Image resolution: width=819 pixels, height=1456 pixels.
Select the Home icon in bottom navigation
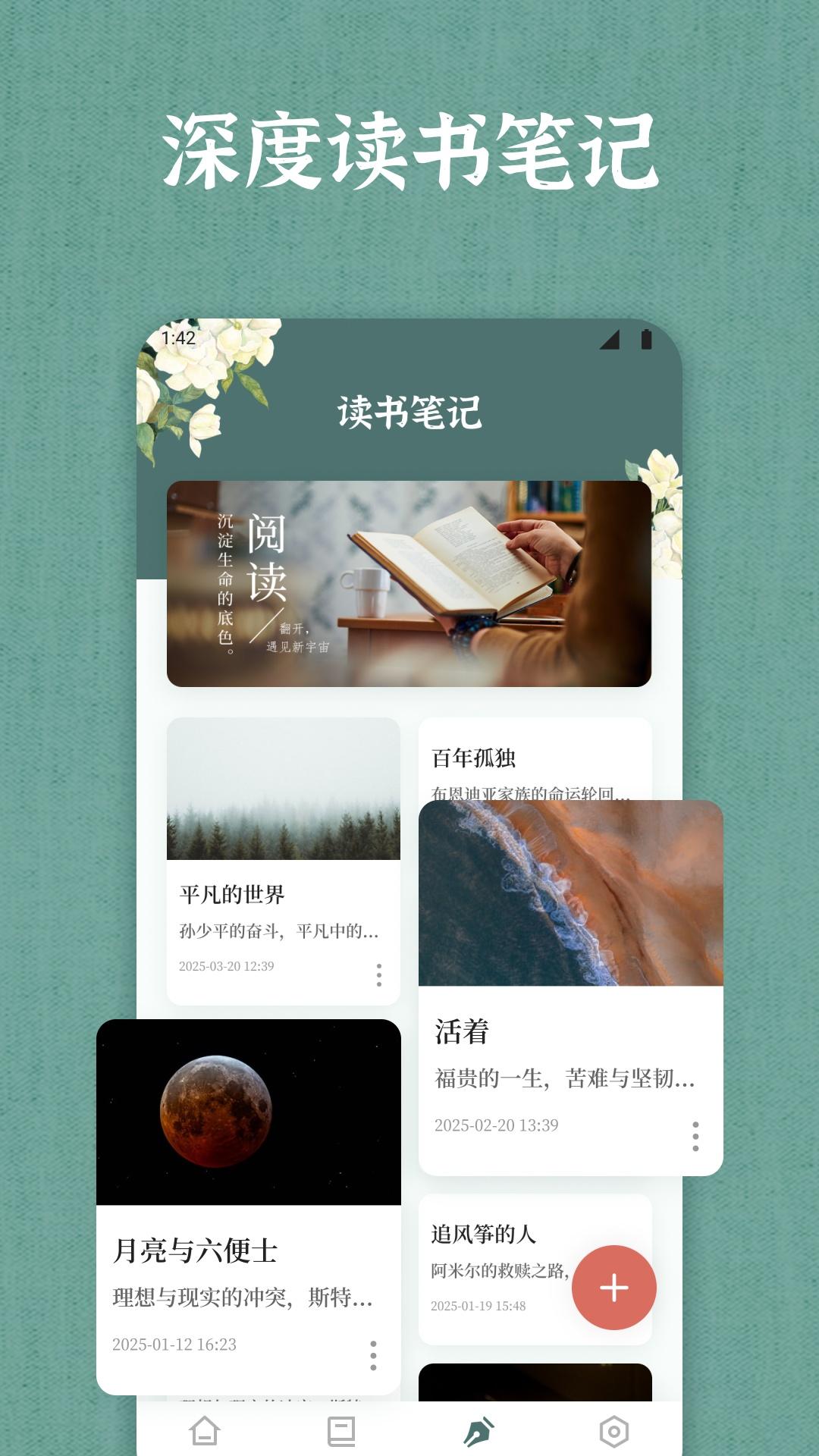click(x=205, y=1429)
